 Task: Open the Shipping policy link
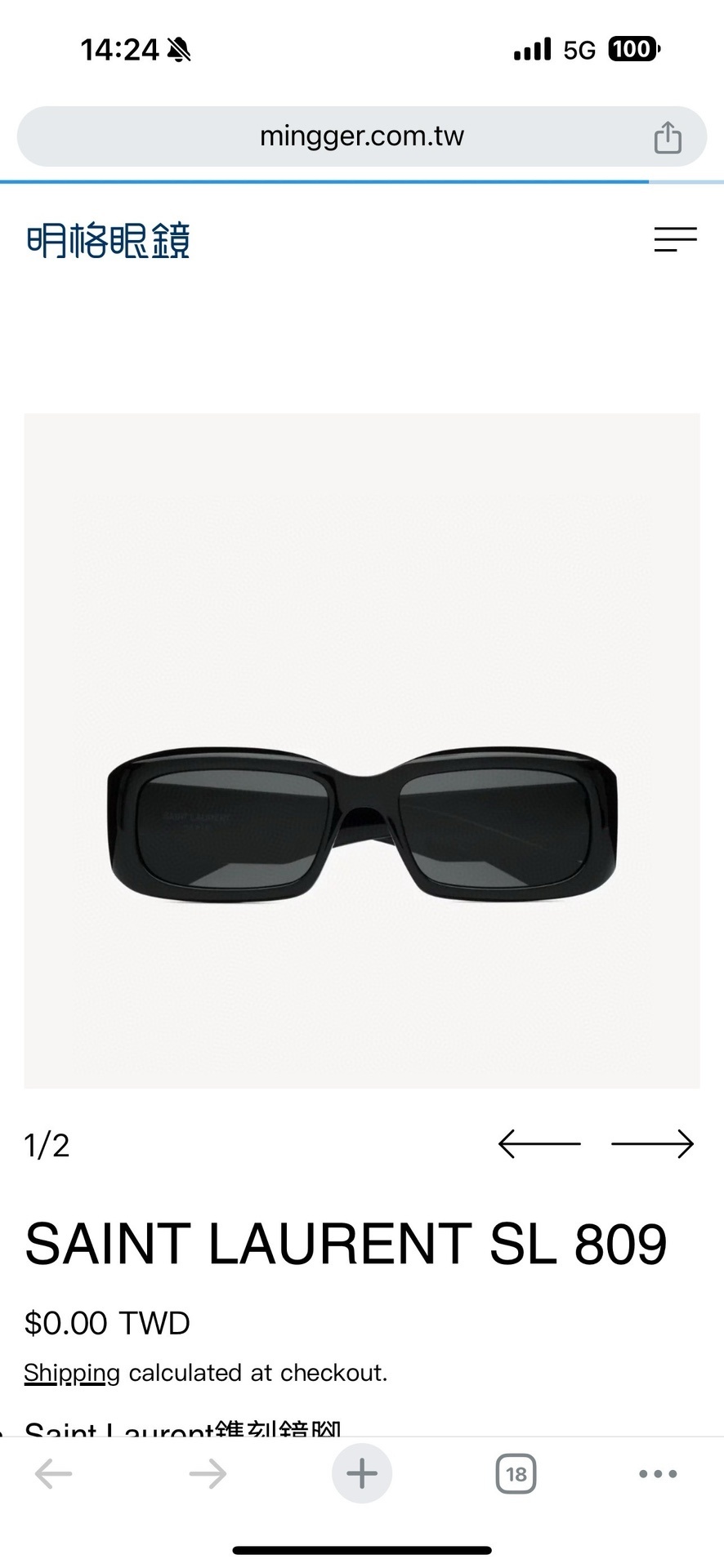pos(72,1373)
